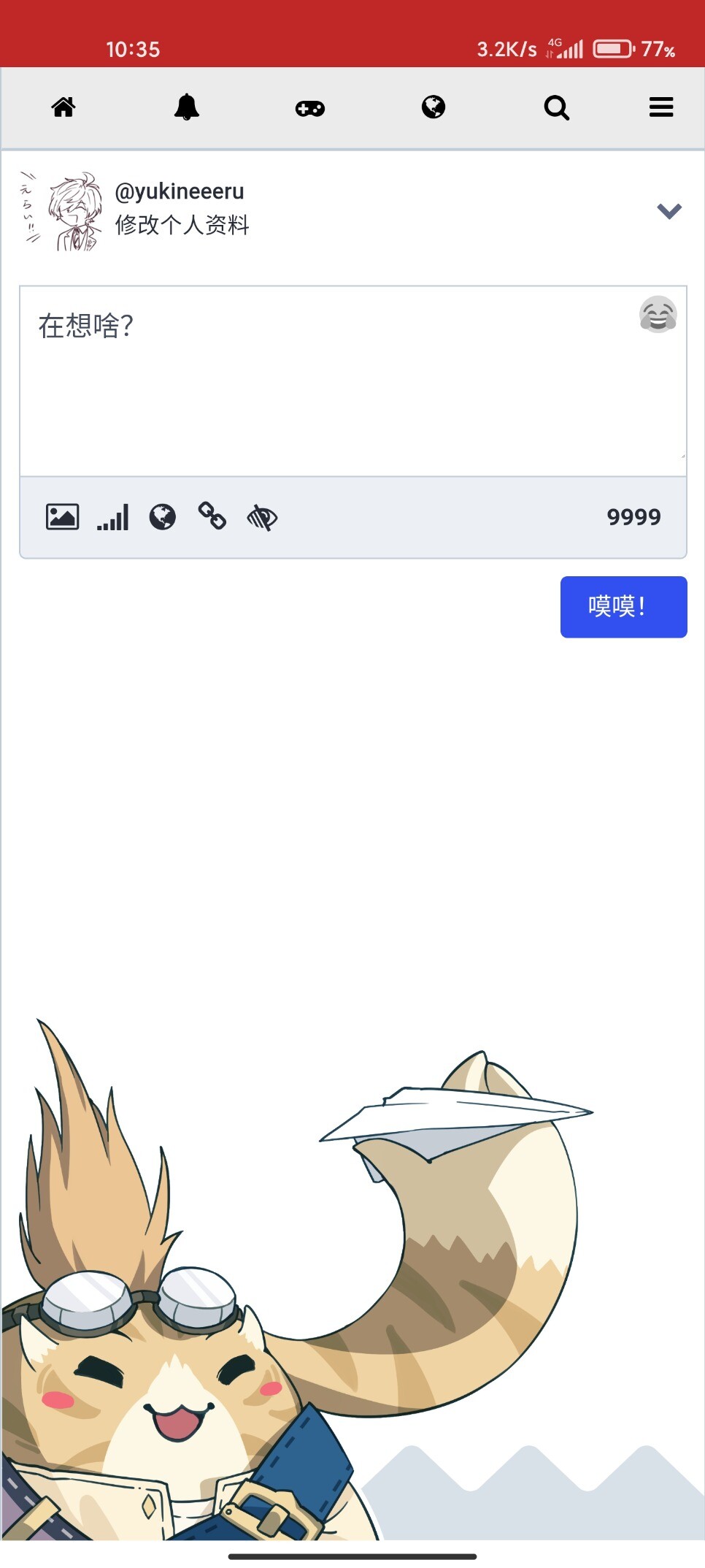705x1568 pixels.
Task: Open the hamburger menu
Action: [661, 108]
